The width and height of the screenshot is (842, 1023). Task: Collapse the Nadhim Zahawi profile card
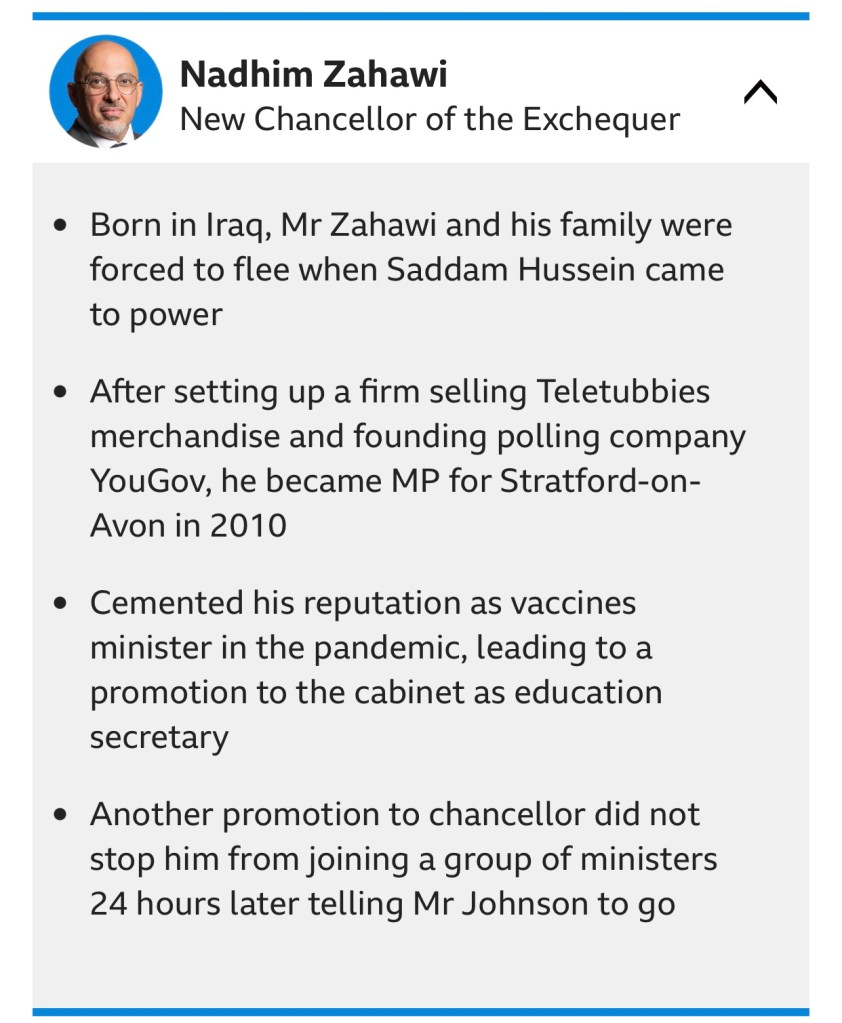point(760,93)
